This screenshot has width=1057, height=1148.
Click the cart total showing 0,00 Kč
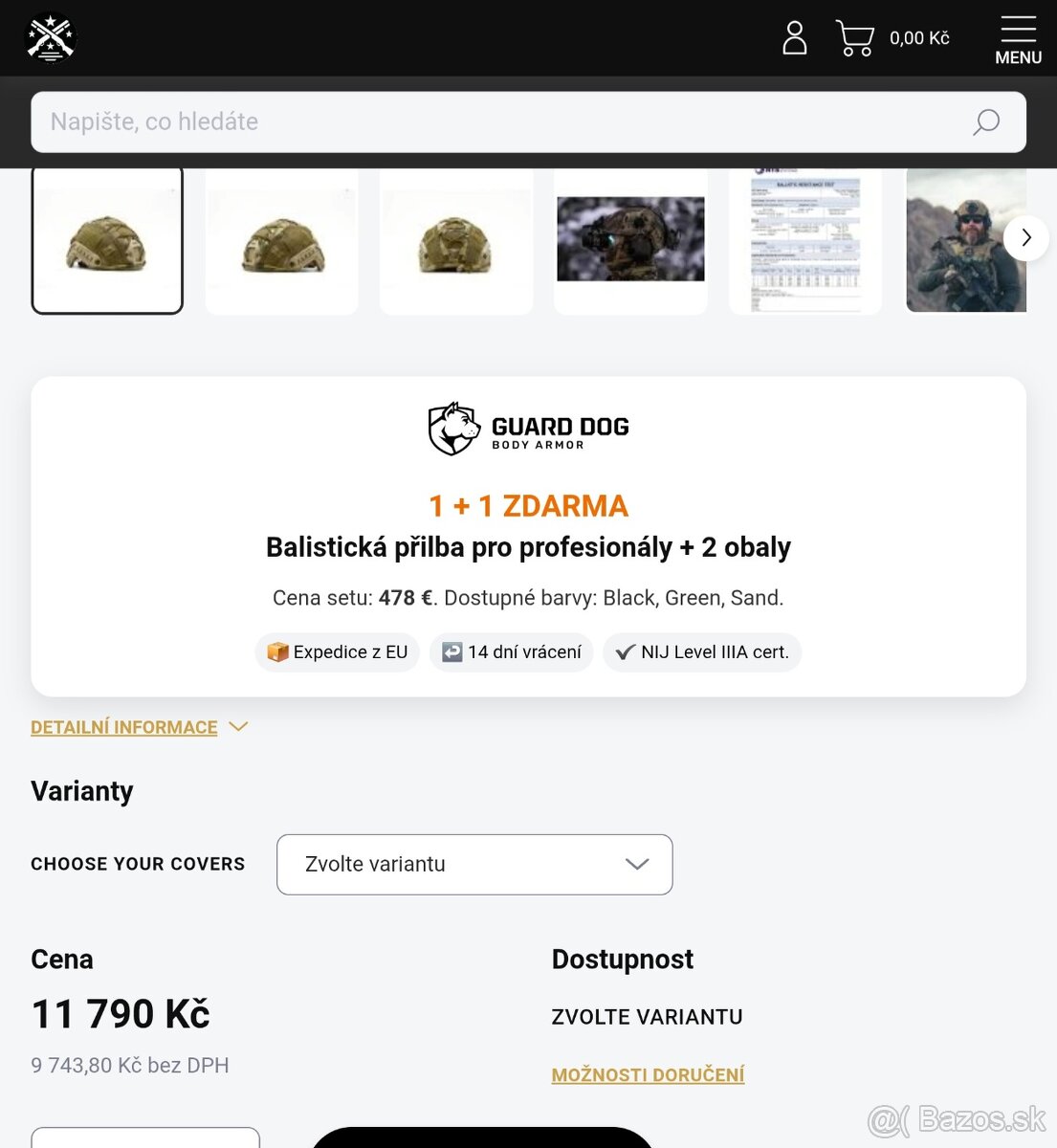pos(918,38)
